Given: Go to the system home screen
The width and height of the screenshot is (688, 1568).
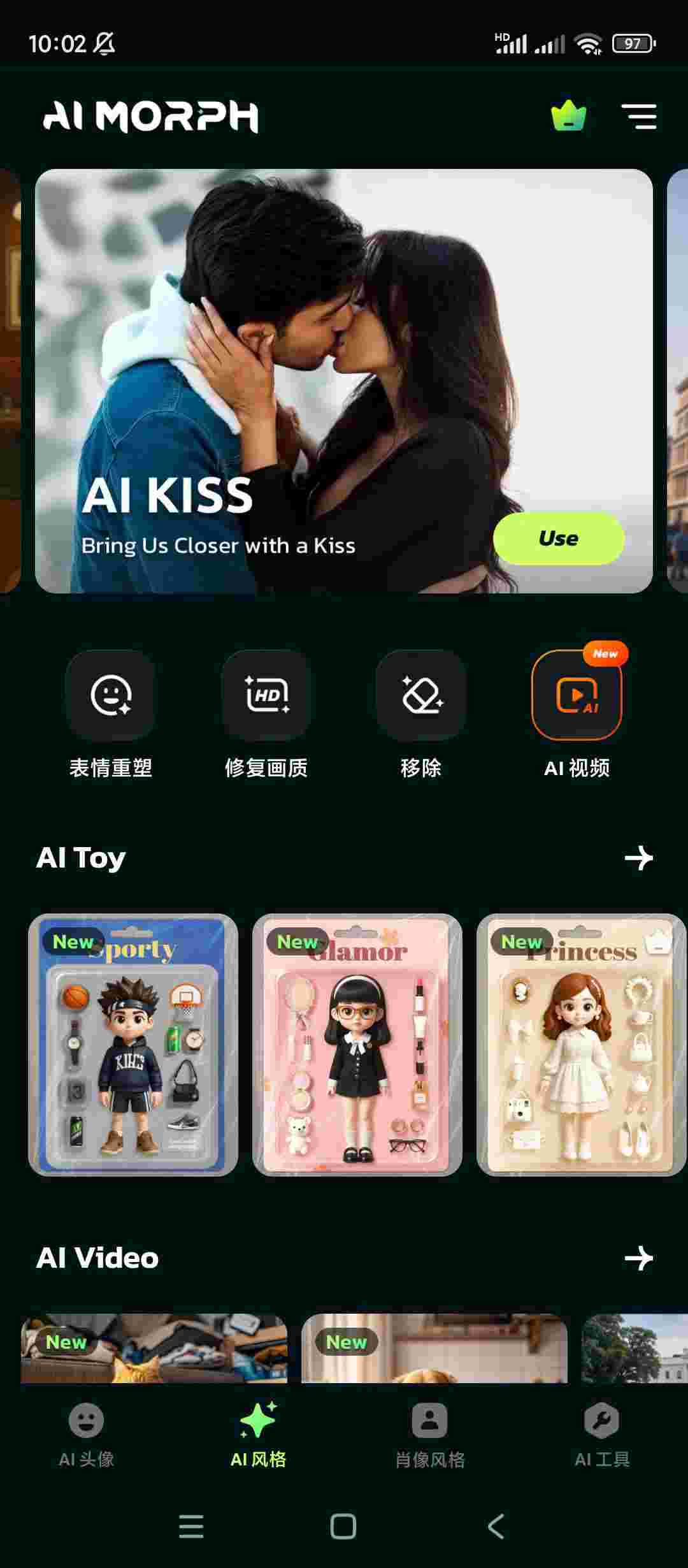Looking at the screenshot, I should click(x=343, y=1527).
